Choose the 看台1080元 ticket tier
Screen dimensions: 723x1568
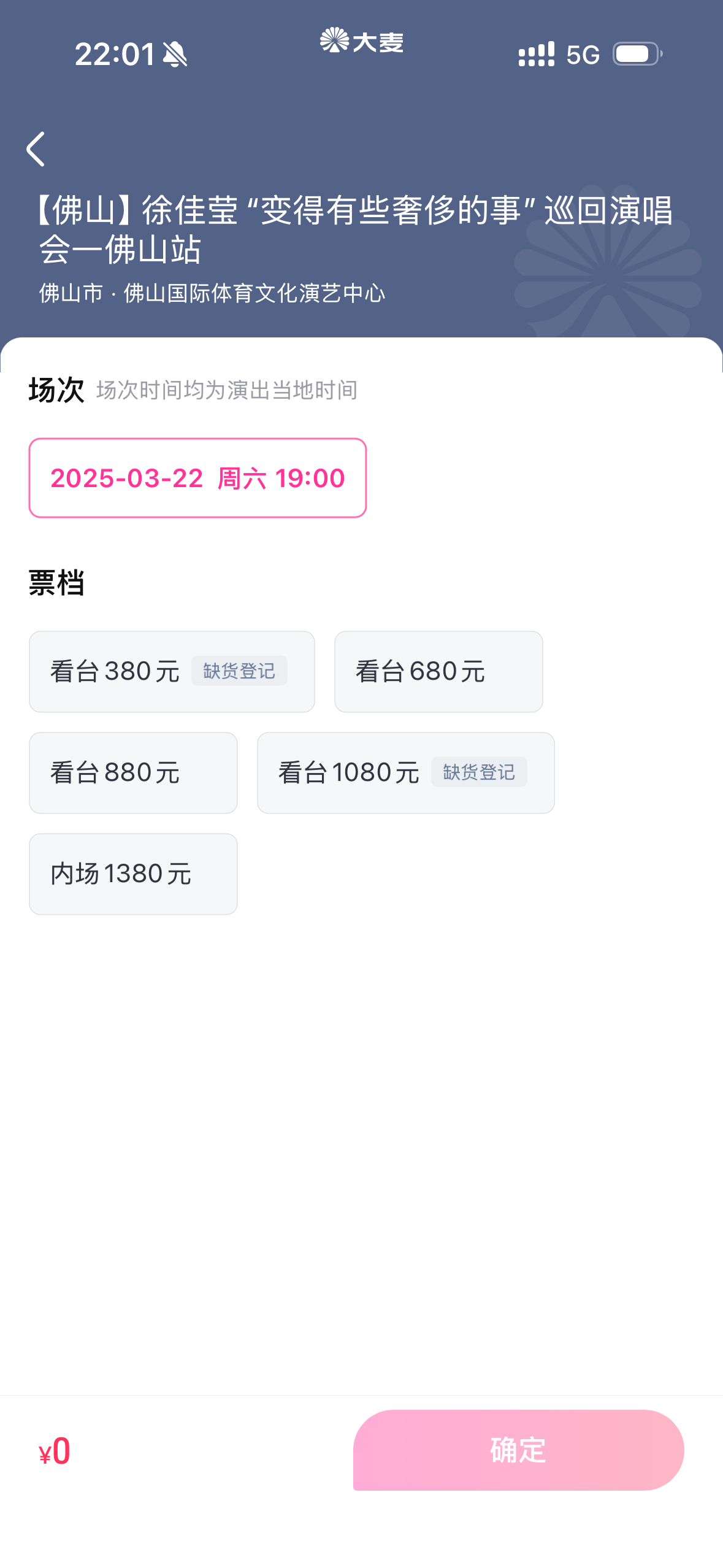tap(406, 773)
